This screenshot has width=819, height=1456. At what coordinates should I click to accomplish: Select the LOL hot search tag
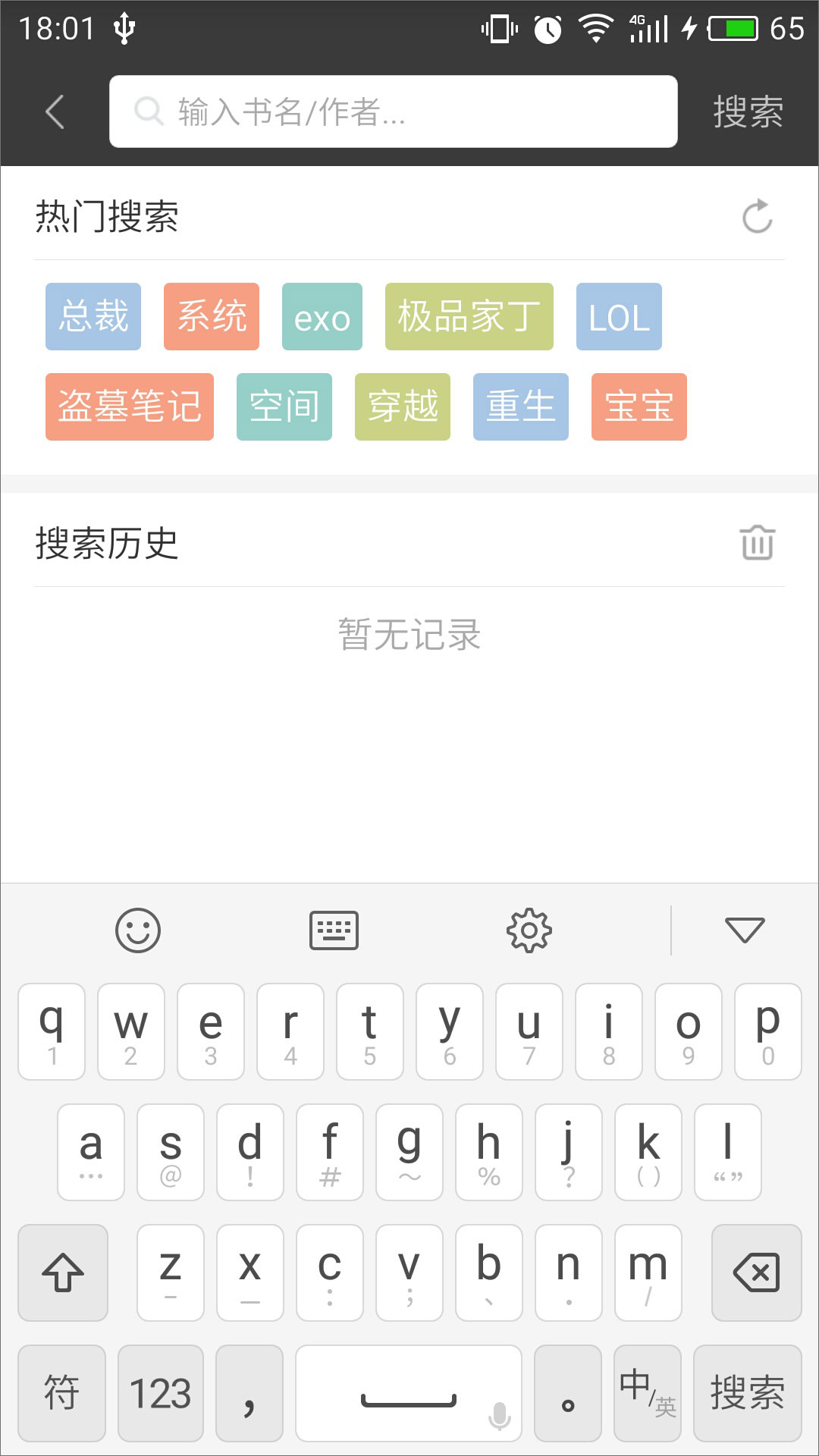(619, 317)
